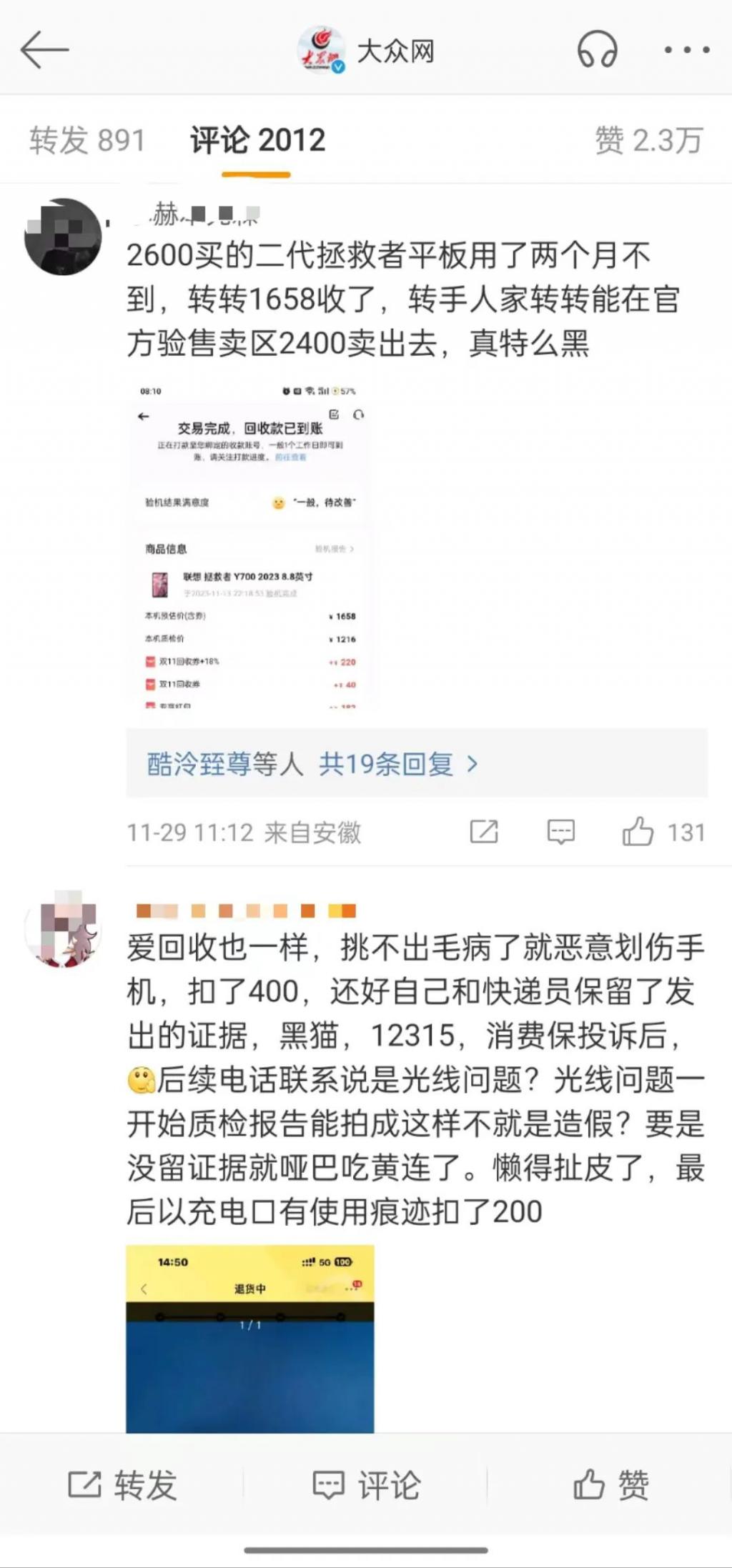Open the three-dot overflow menu
Image resolution: width=732 pixels, height=1568 pixels.
click(686, 50)
